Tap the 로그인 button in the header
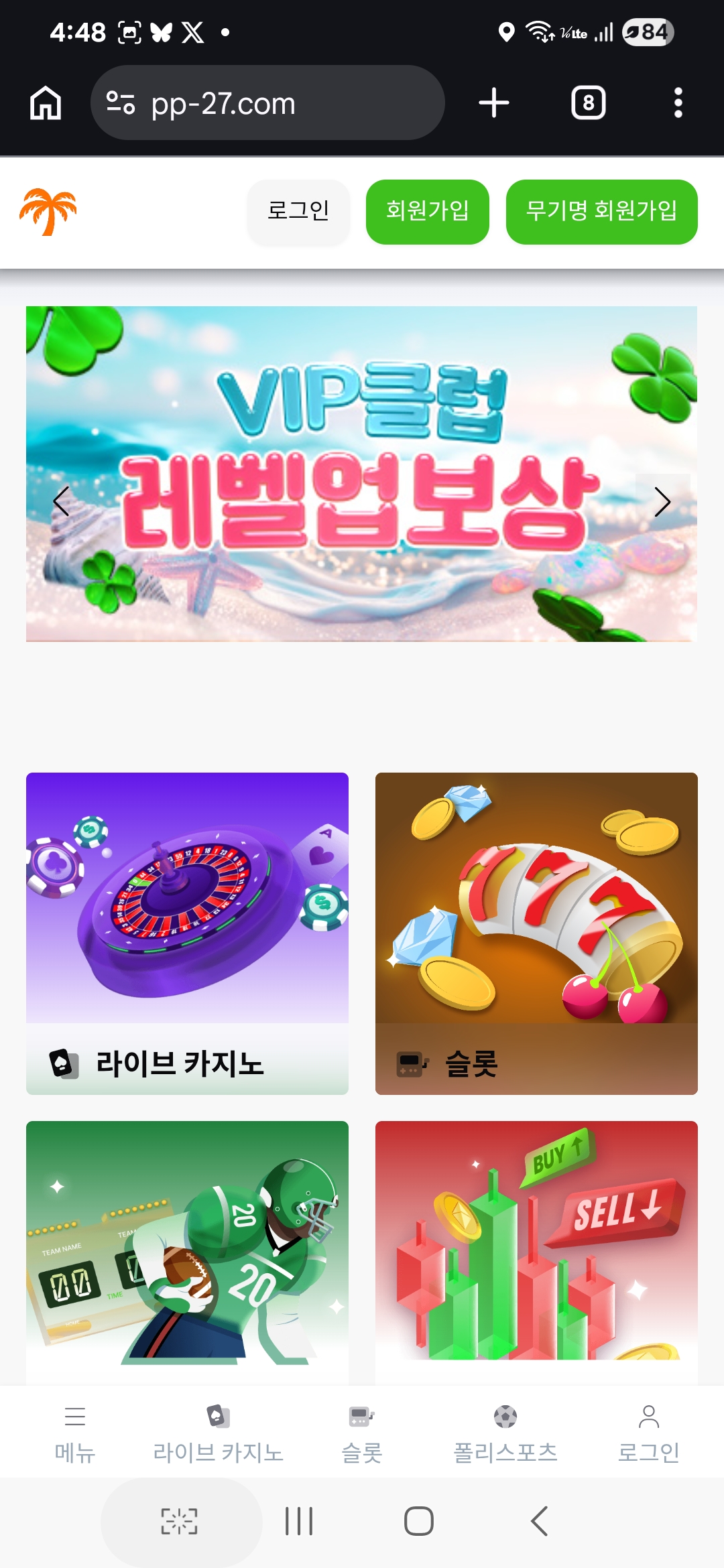 [298, 211]
